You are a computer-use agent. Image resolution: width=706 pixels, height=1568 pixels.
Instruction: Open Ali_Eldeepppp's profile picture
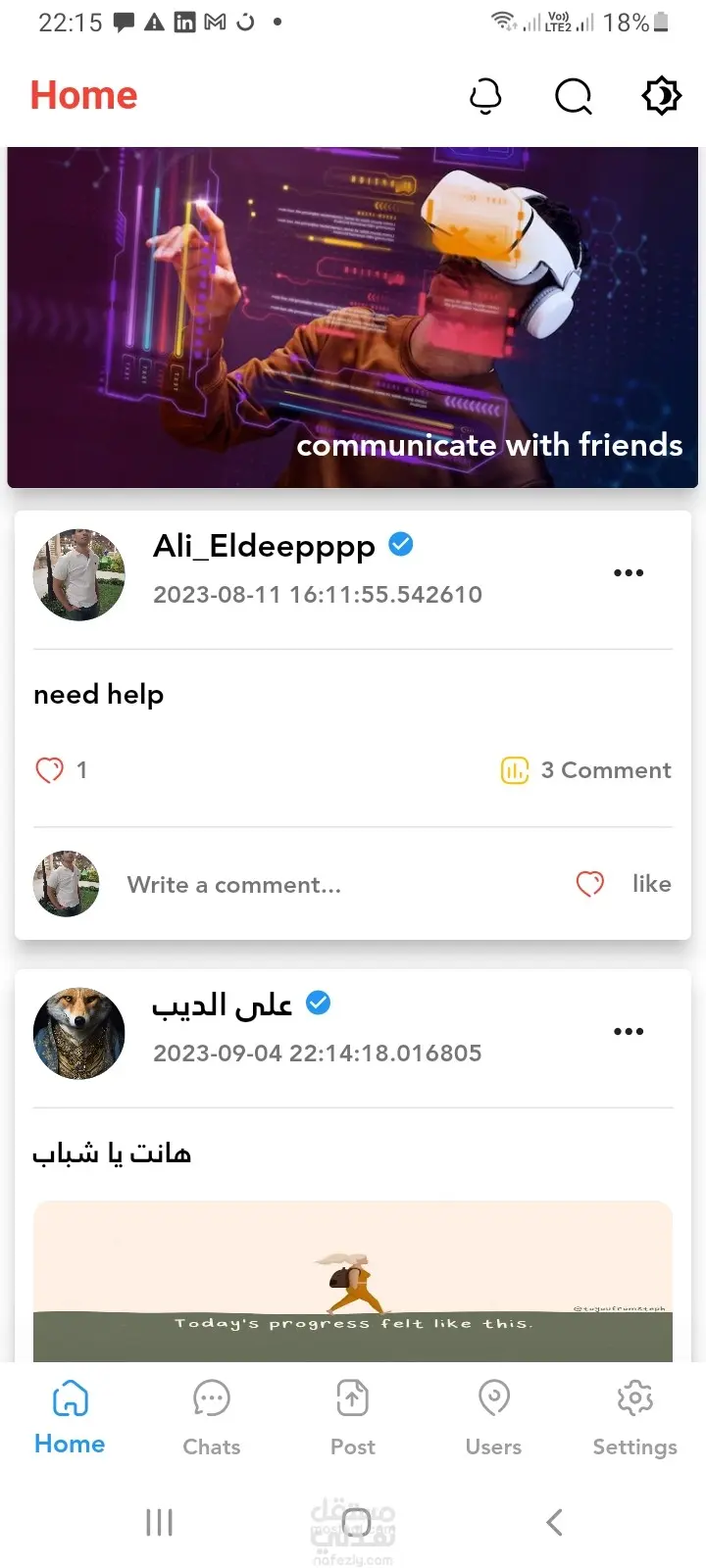79,575
